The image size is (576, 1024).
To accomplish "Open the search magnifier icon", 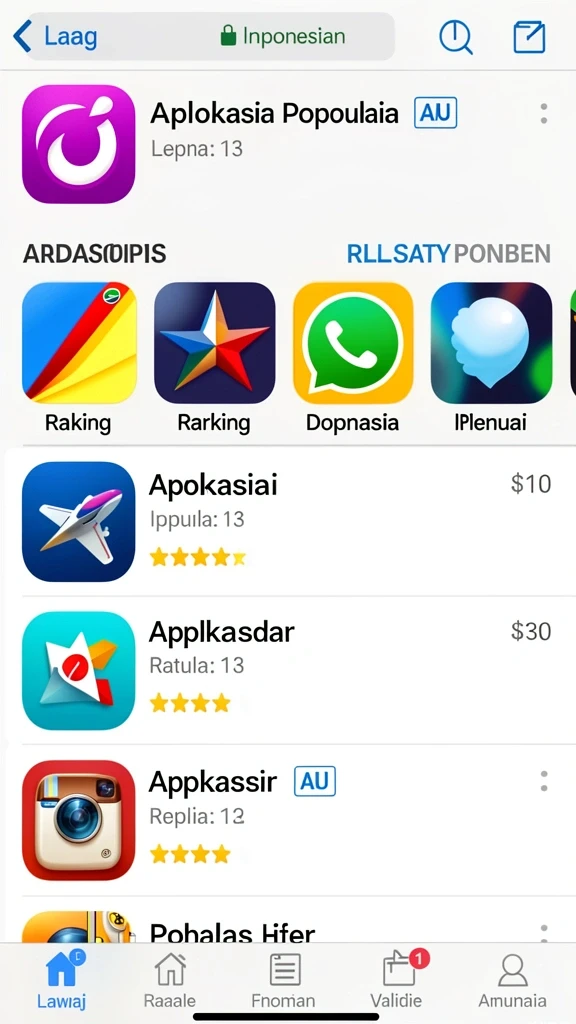I will 455,37.
